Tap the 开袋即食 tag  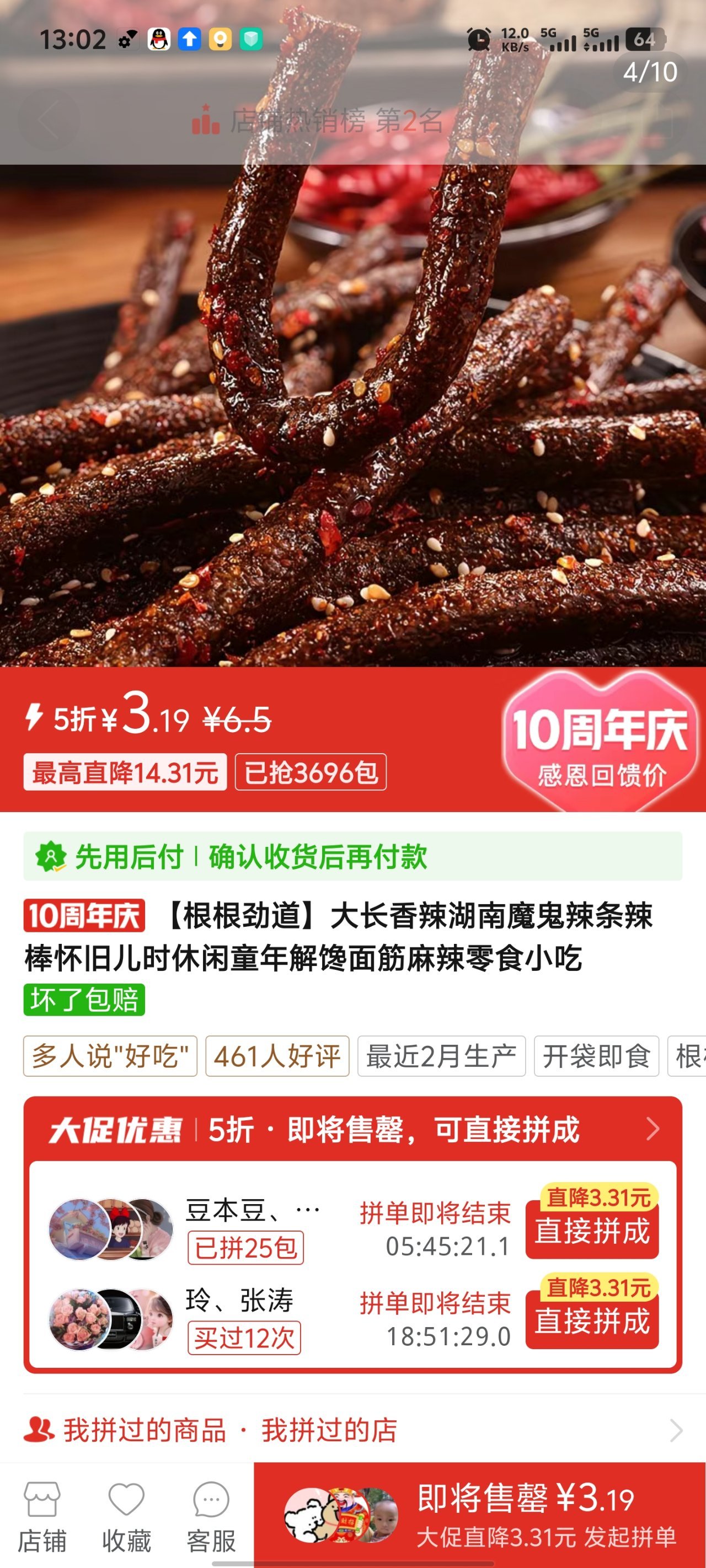click(596, 1056)
